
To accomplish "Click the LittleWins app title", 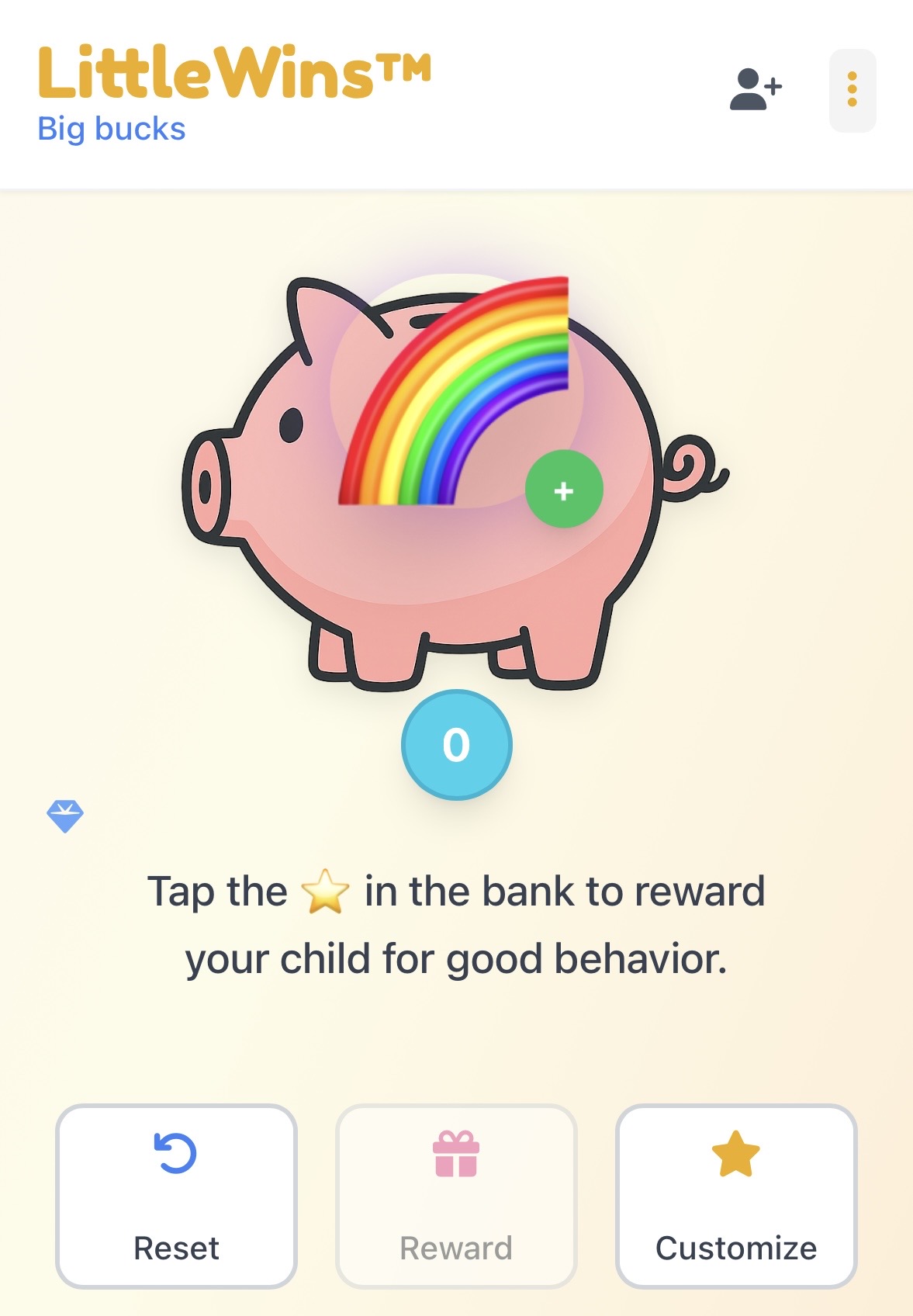I will 233,70.
